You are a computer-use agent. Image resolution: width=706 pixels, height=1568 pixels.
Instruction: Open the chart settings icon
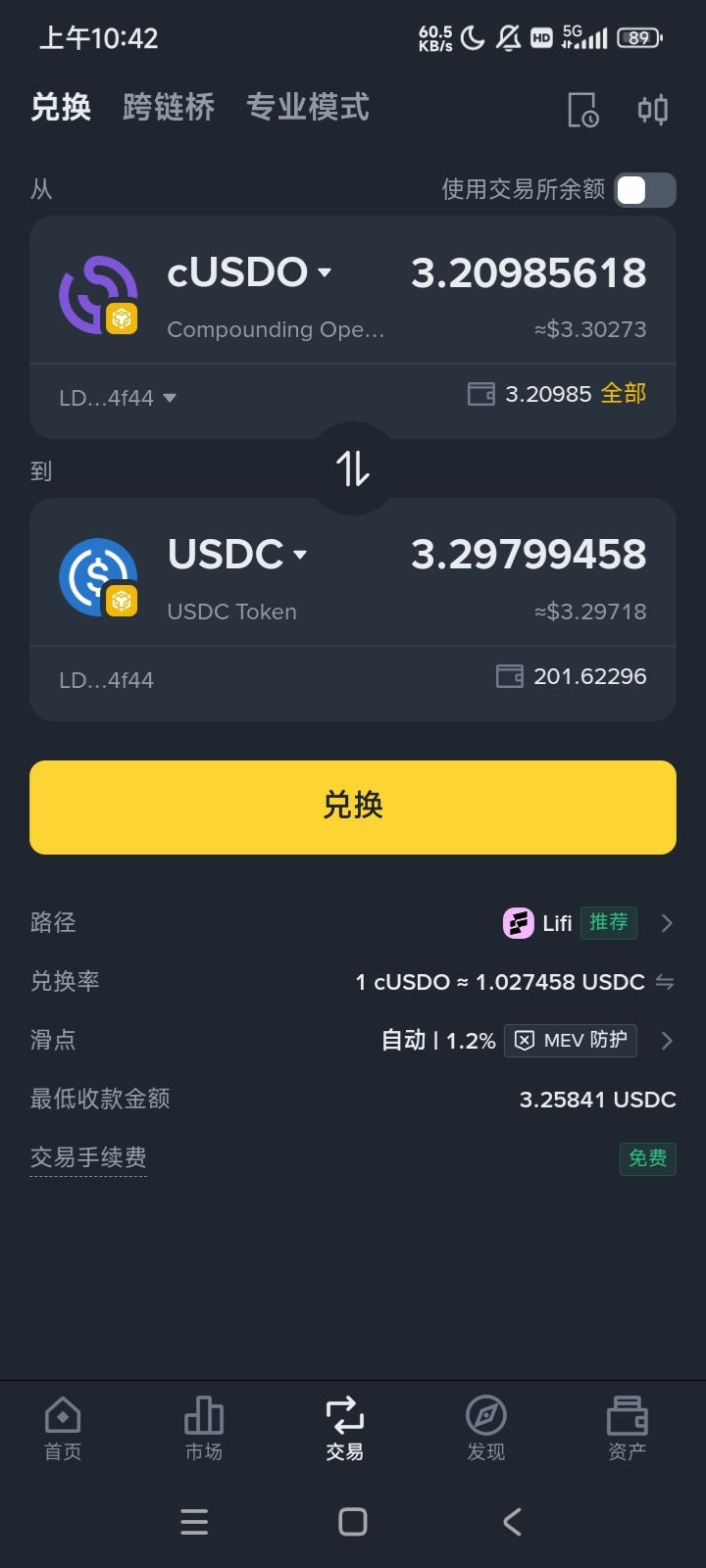click(x=653, y=110)
